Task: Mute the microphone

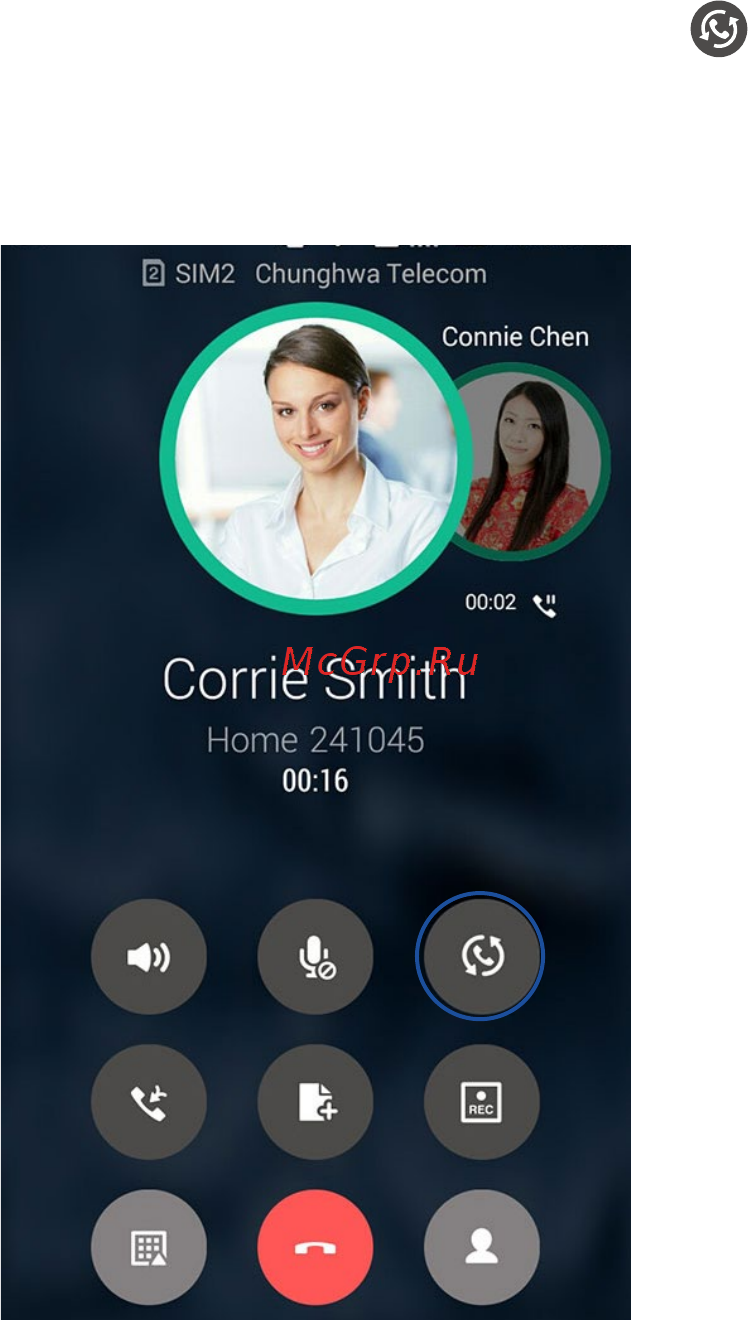Action: point(315,957)
